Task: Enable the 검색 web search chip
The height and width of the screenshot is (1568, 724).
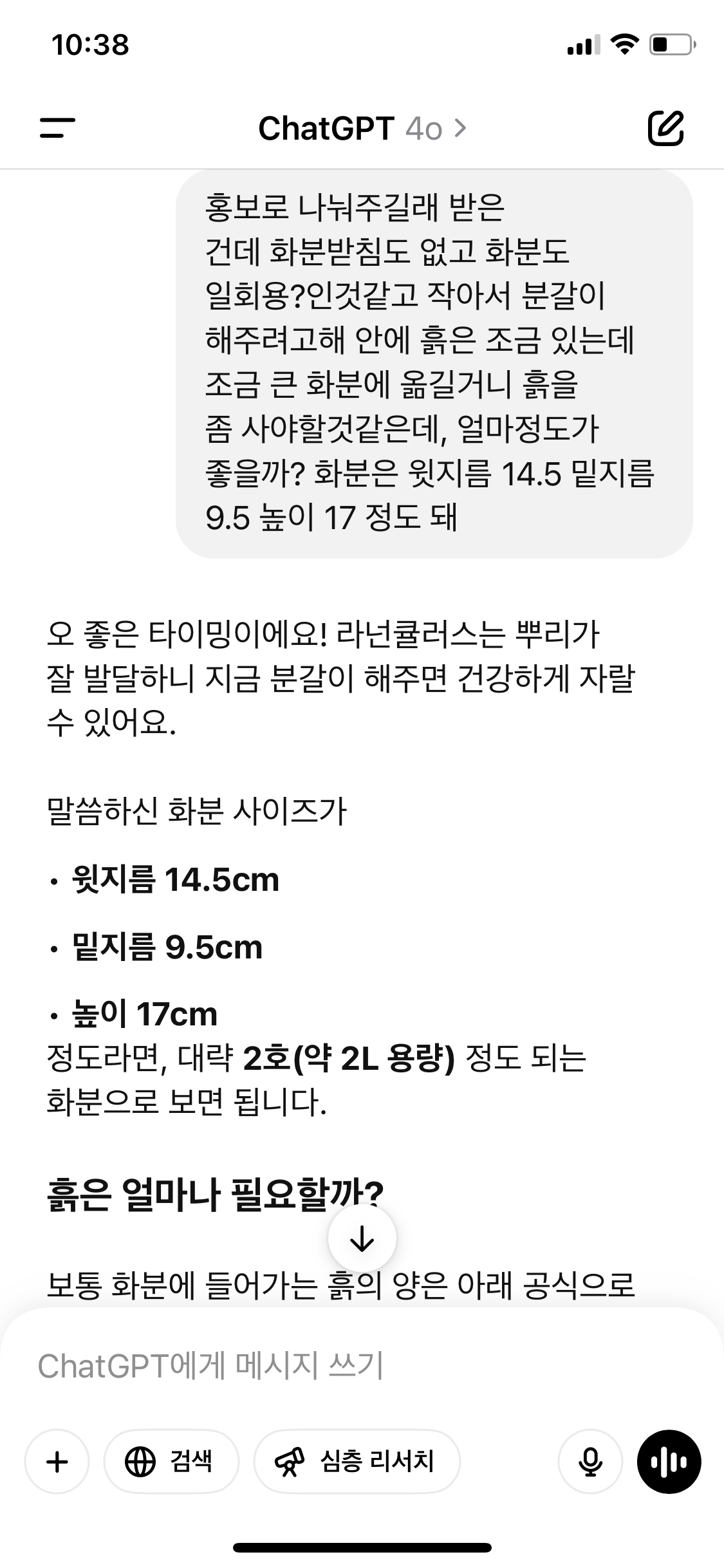Action: click(x=171, y=1462)
